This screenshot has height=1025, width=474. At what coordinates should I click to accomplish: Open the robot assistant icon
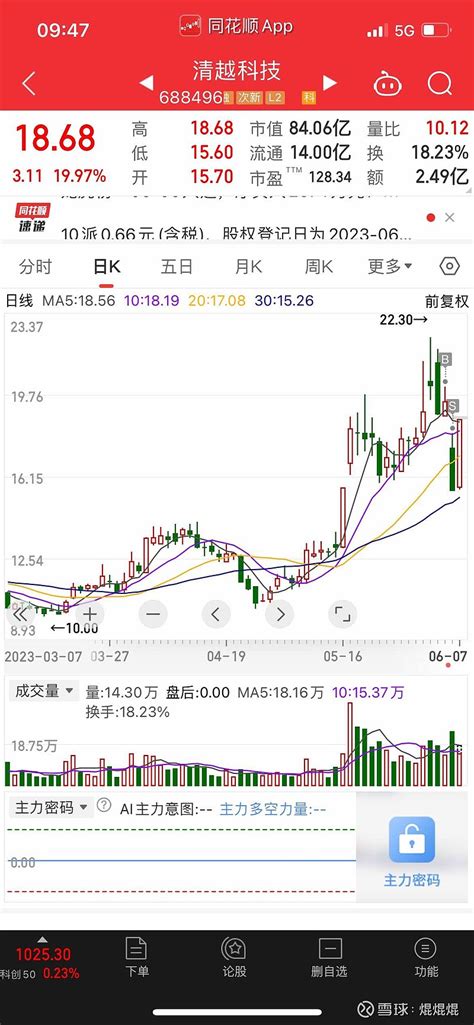click(388, 84)
